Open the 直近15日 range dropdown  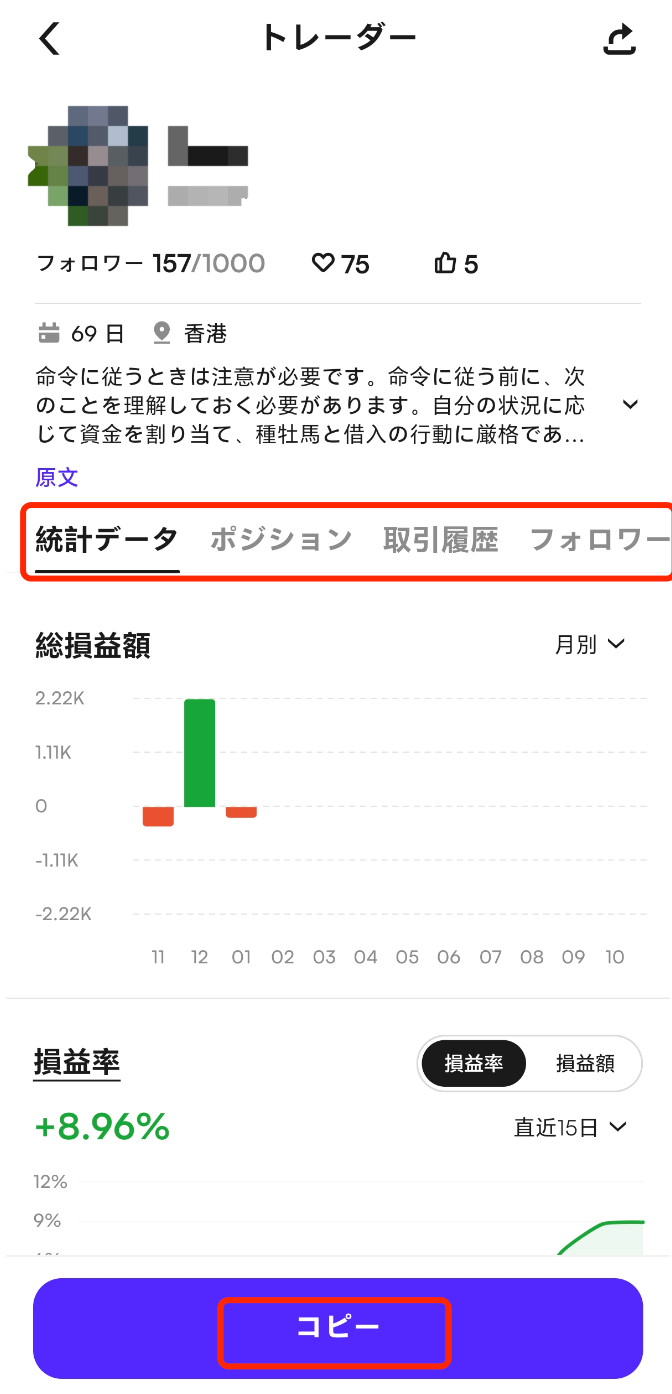(570, 1128)
